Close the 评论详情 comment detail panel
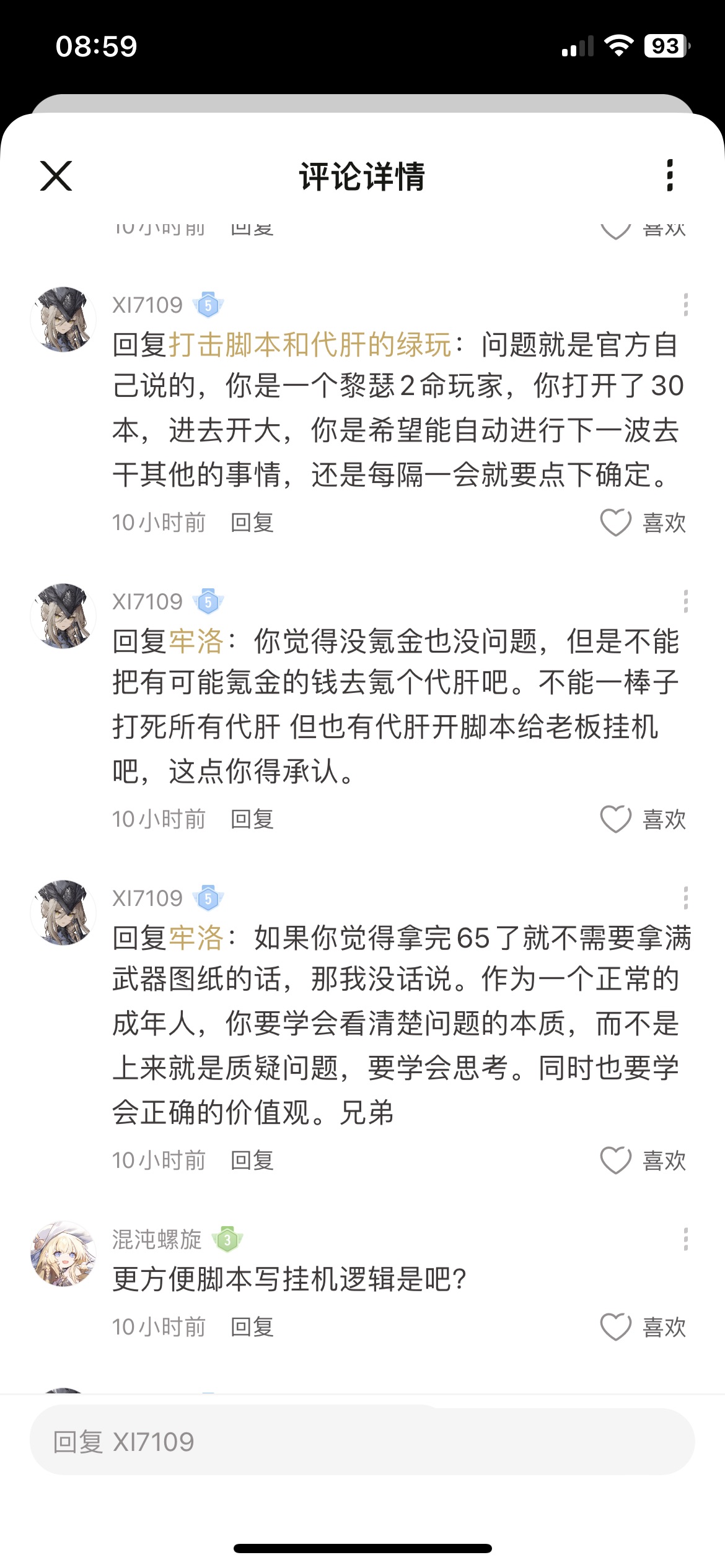This screenshot has height=1568, width=725. [56, 176]
